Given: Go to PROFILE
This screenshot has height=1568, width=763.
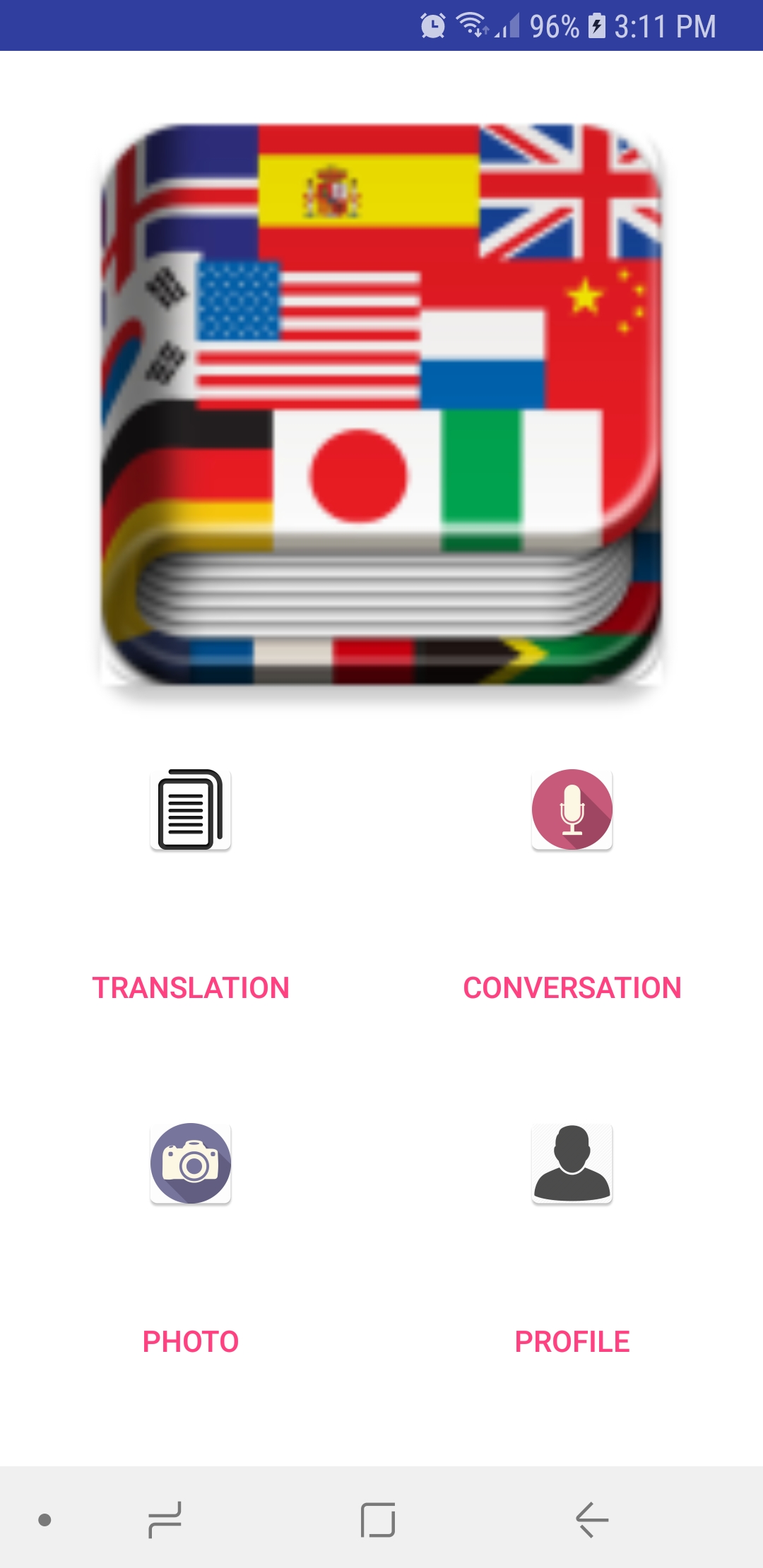Looking at the screenshot, I should point(572,1341).
